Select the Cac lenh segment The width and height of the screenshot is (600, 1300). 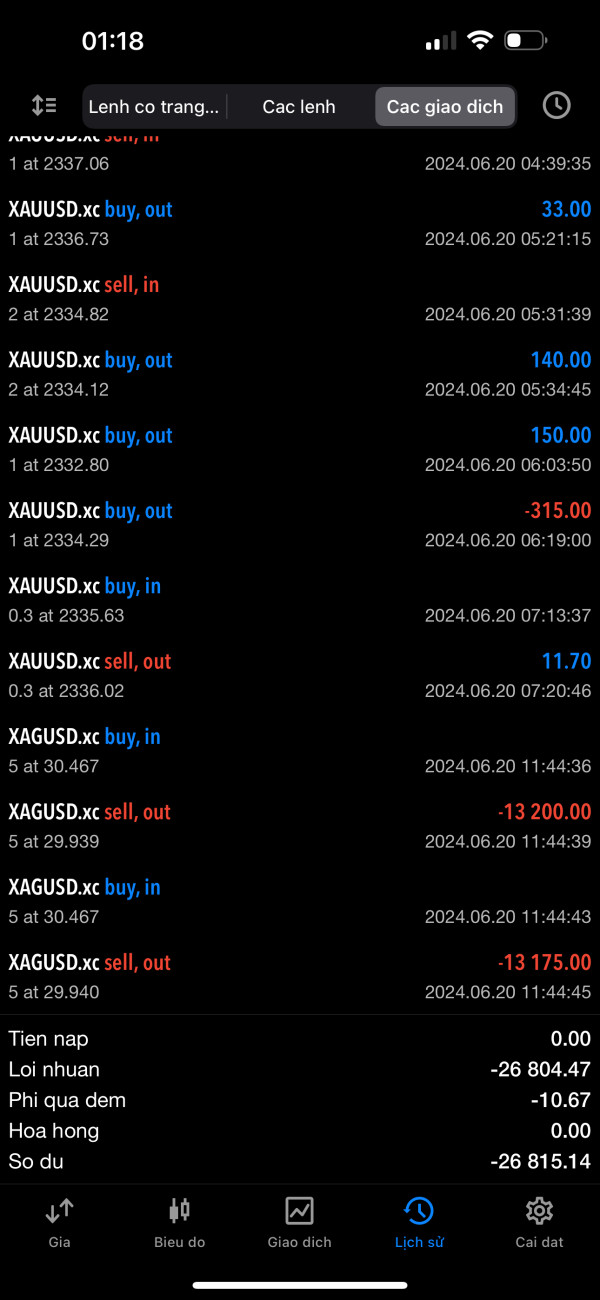(299, 107)
